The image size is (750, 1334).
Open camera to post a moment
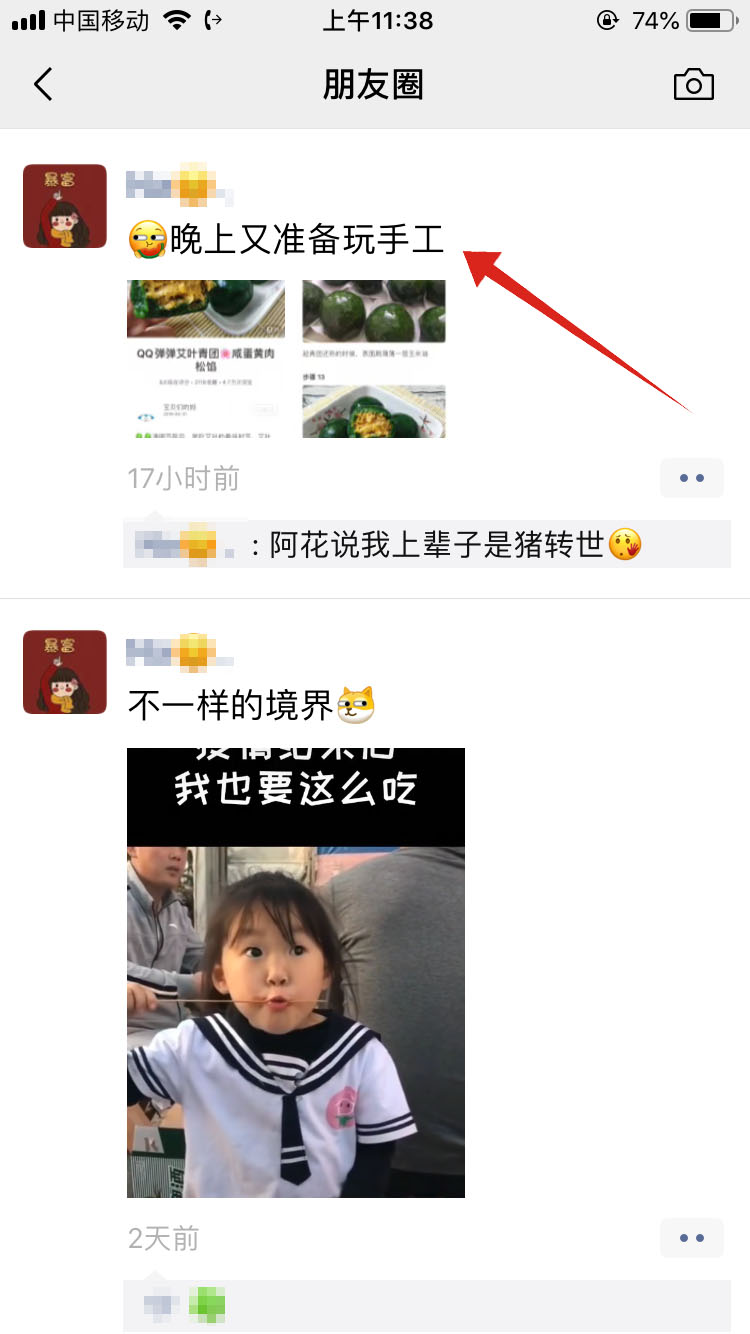[x=693, y=85]
